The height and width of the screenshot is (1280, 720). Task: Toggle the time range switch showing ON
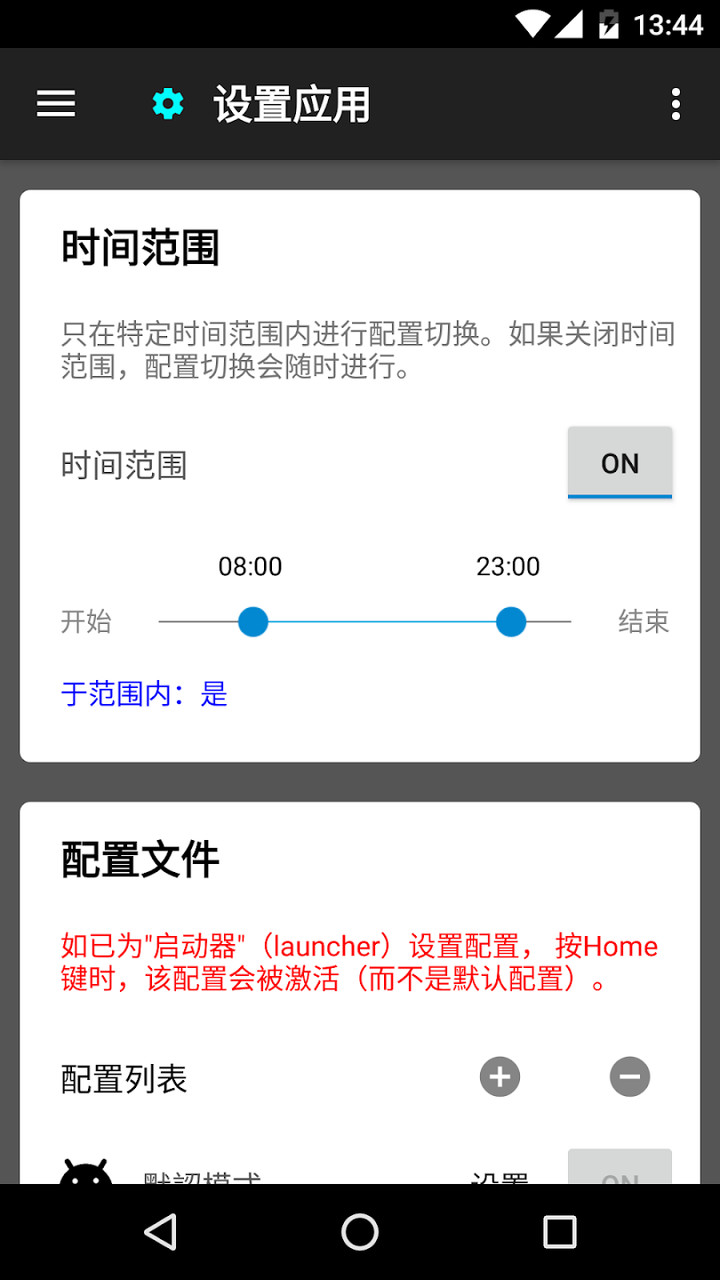coord(620,462)
